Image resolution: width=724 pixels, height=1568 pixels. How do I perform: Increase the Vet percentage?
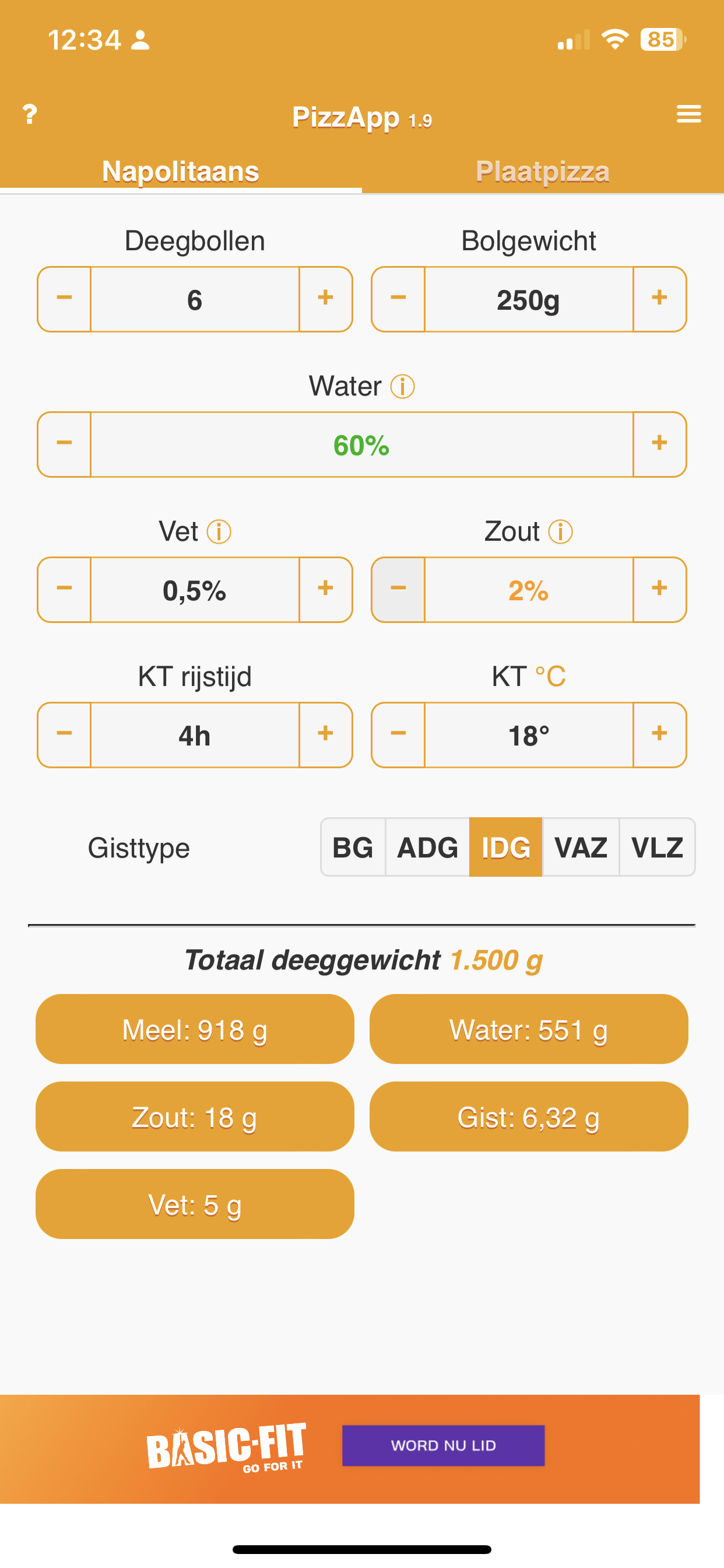click(x=325, y=589)
